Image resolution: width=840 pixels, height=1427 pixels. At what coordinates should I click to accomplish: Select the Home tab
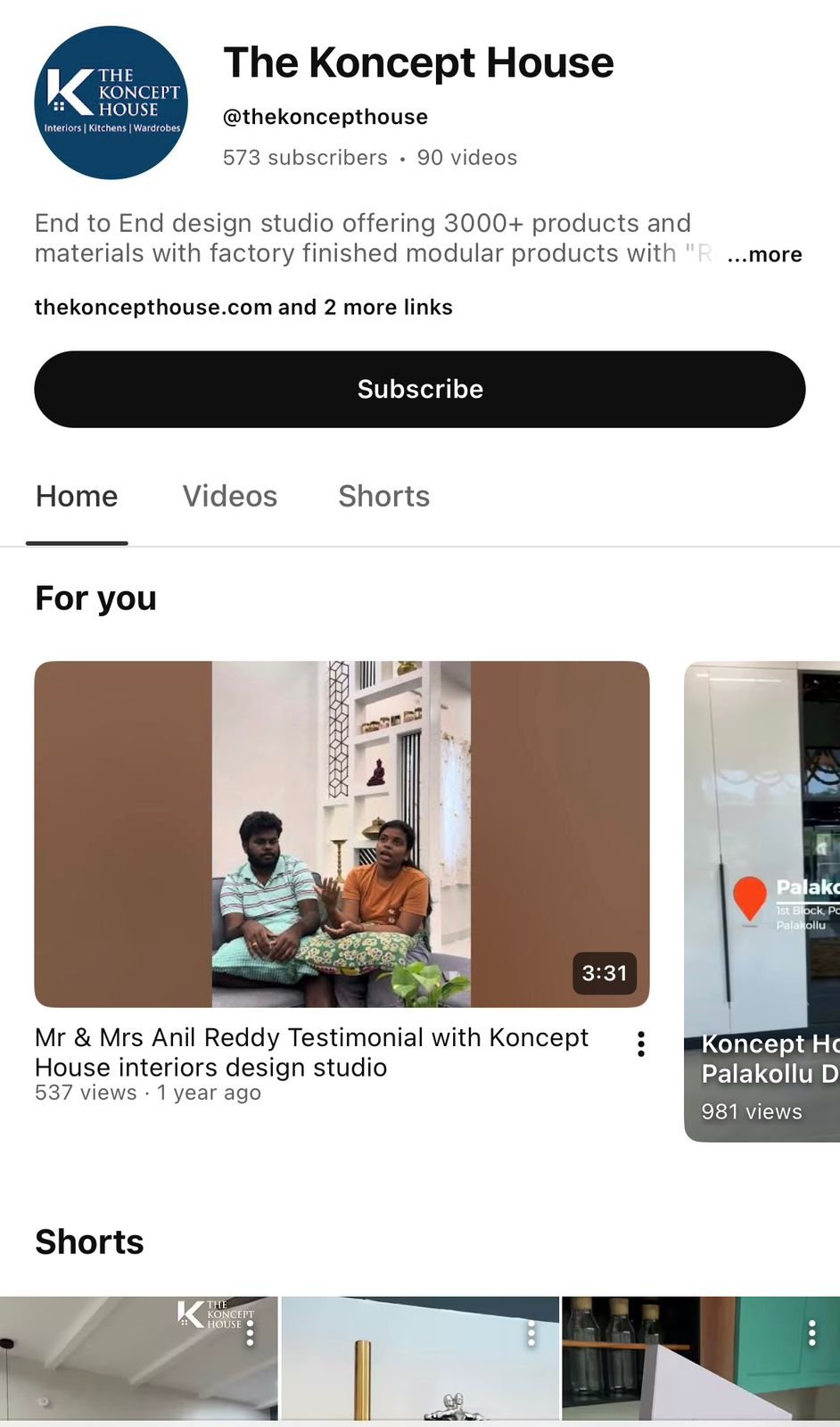[x=77, y=496]
